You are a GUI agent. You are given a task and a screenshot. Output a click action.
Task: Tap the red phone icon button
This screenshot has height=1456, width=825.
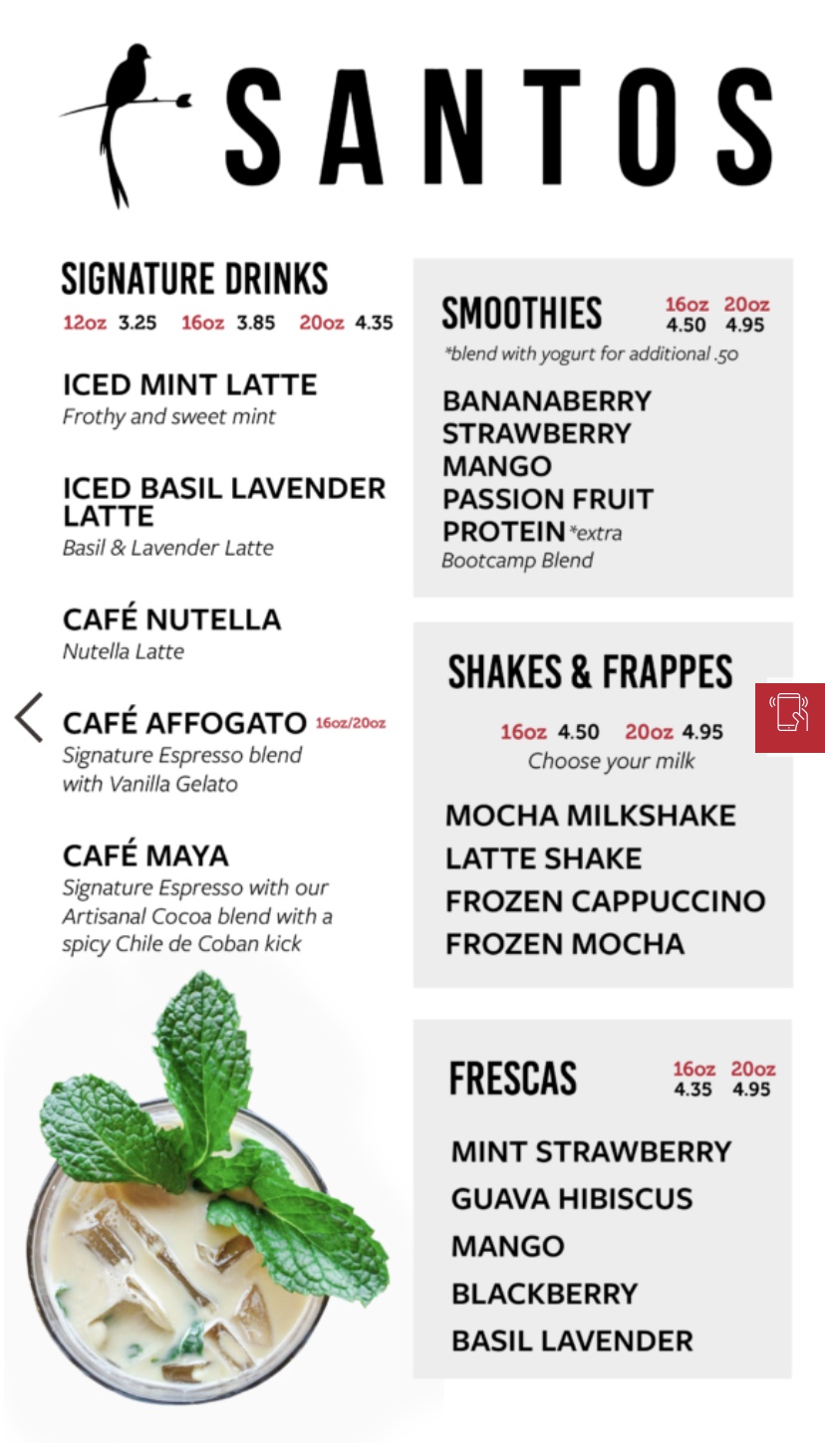tap(789, 717)
